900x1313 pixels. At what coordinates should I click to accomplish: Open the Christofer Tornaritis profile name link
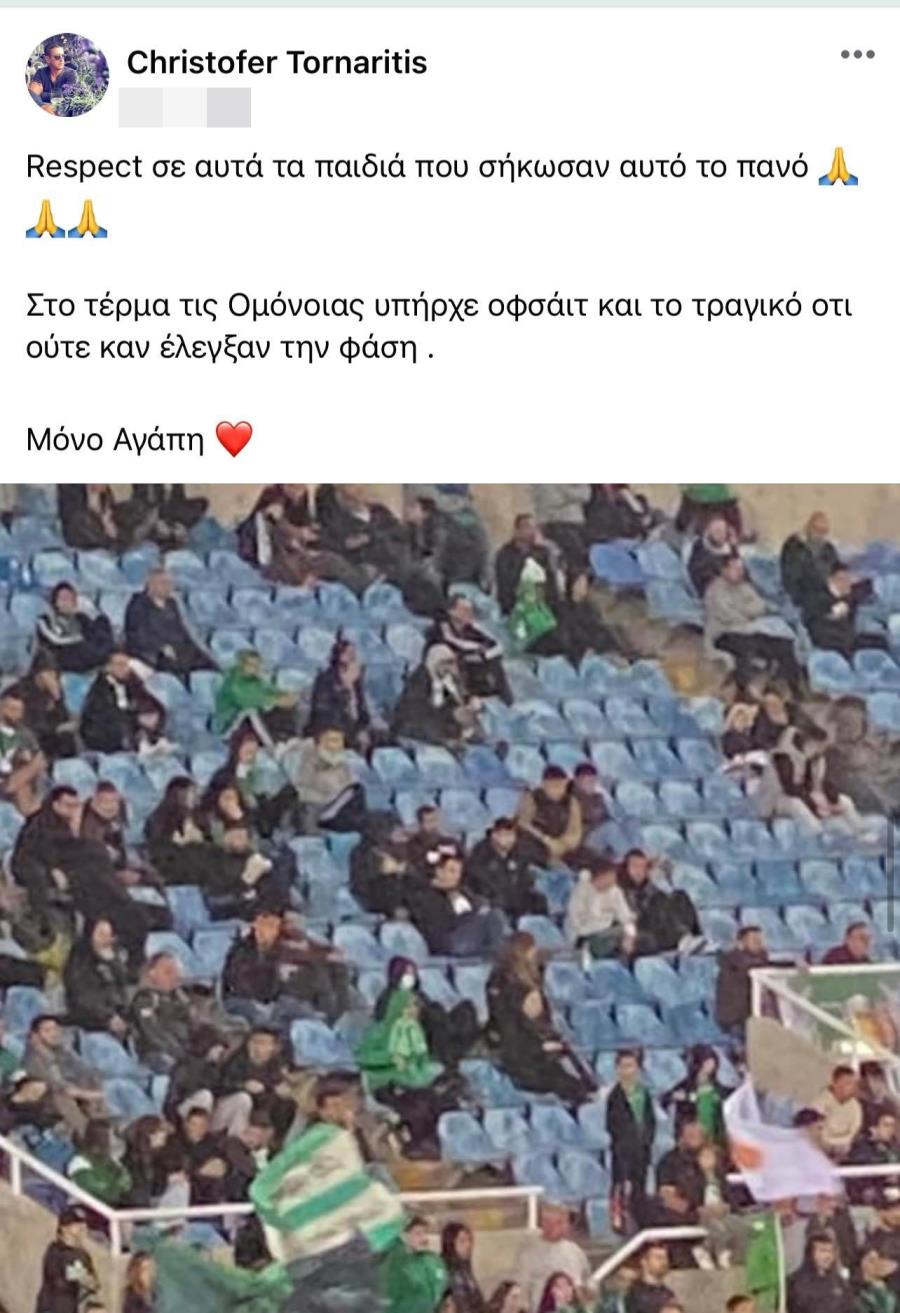[x=277, y=62]
